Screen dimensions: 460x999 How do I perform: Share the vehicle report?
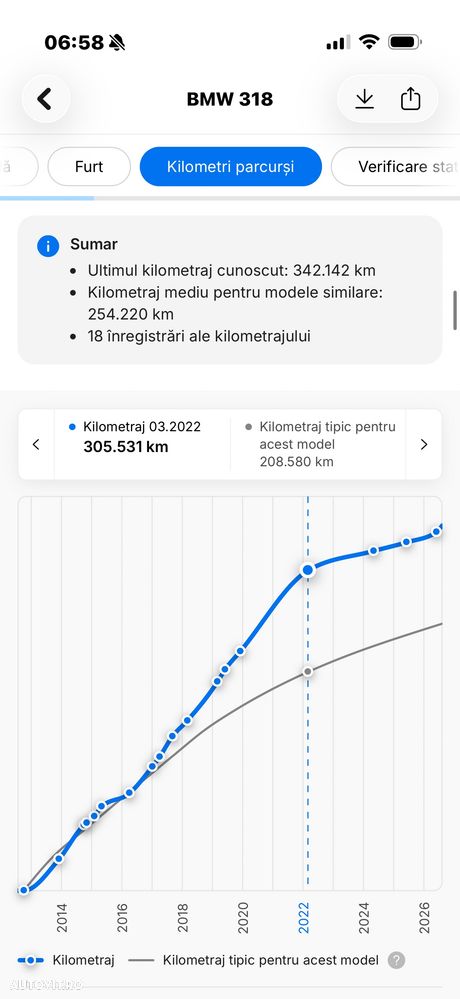[410, 99]
